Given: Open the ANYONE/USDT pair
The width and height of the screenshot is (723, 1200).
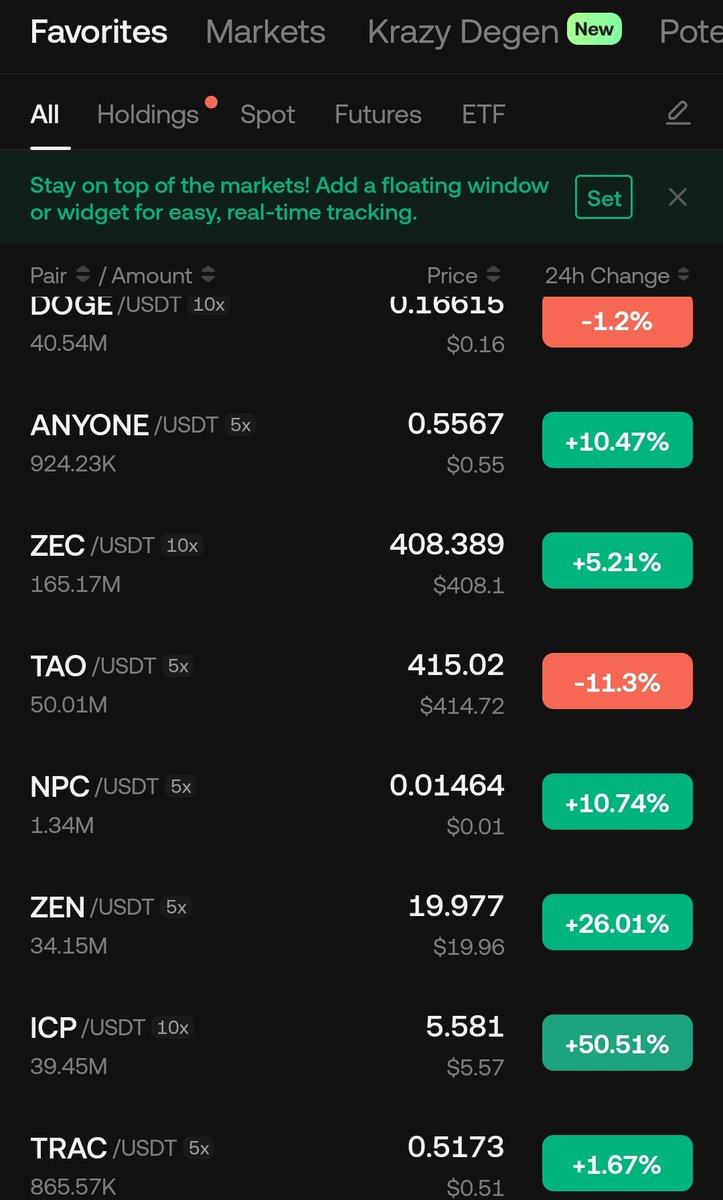Looking at the screenshot, I should 90,426.
